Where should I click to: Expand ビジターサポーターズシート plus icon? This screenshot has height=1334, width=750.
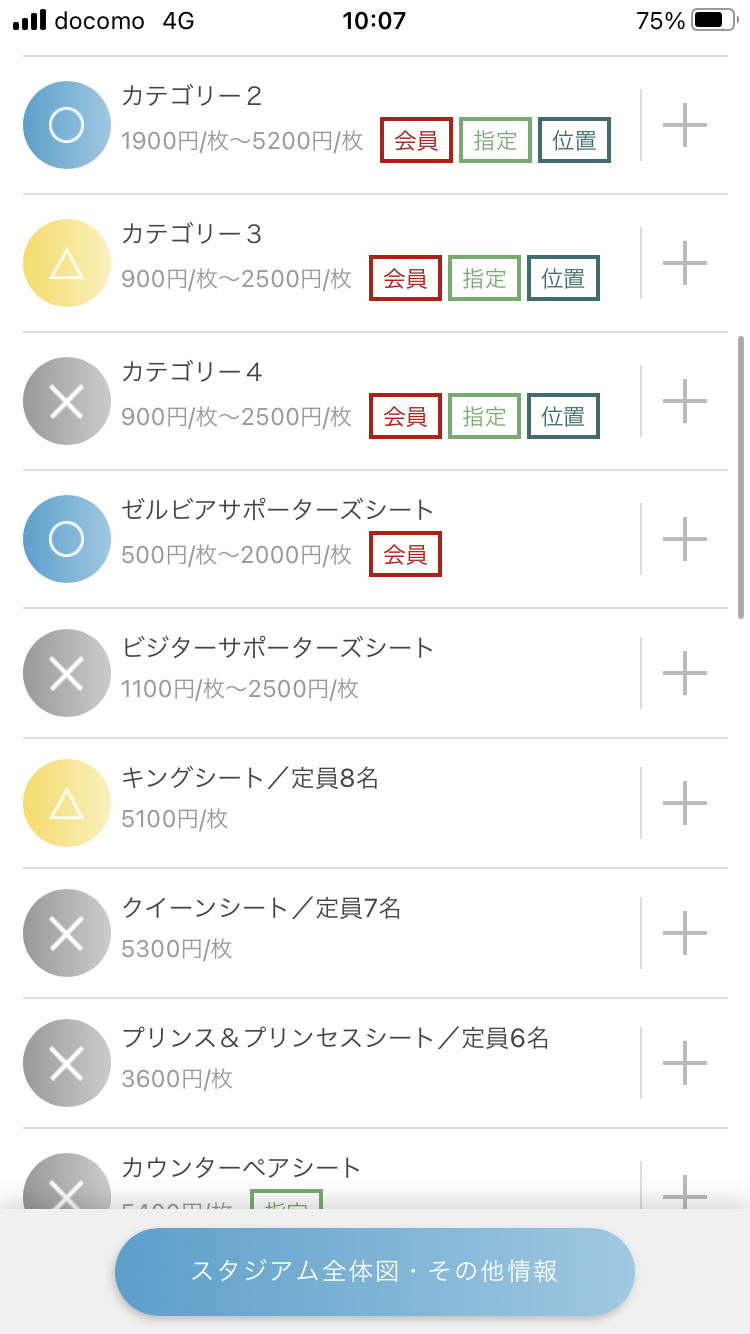(x=685, y=673)
